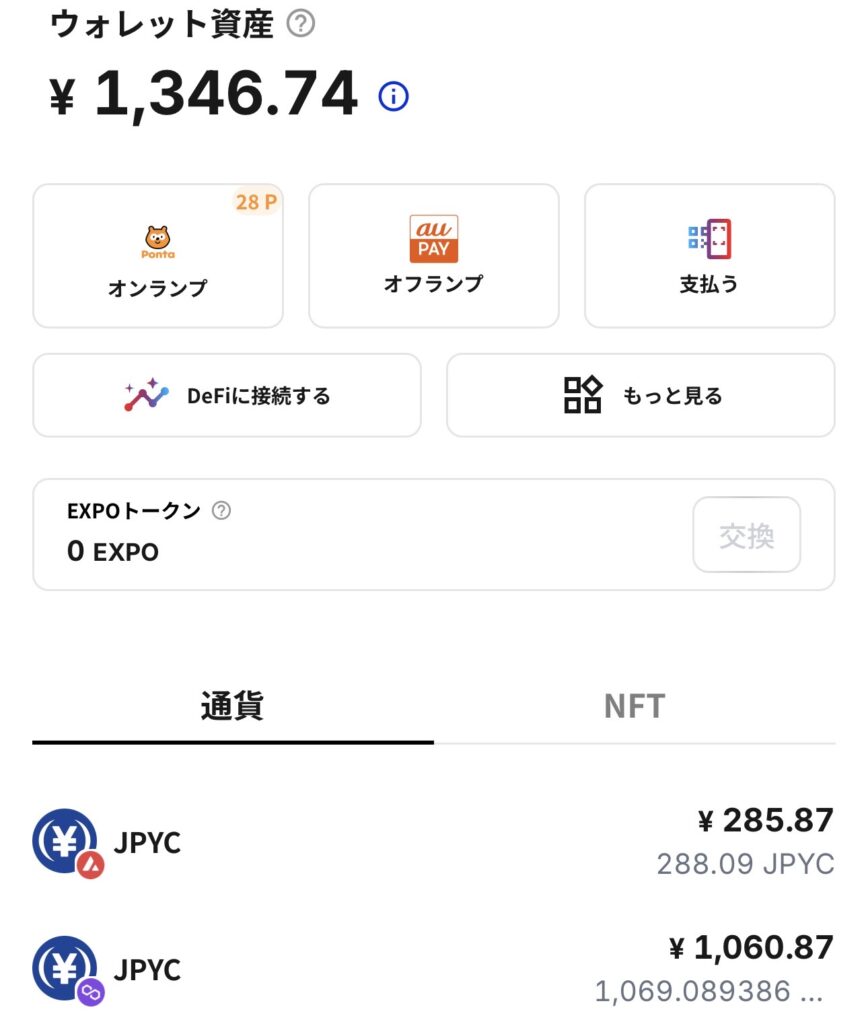Tap the 交換 exchange button
The height and width of the screenshot is (1024, 868).
click(746, 535)
